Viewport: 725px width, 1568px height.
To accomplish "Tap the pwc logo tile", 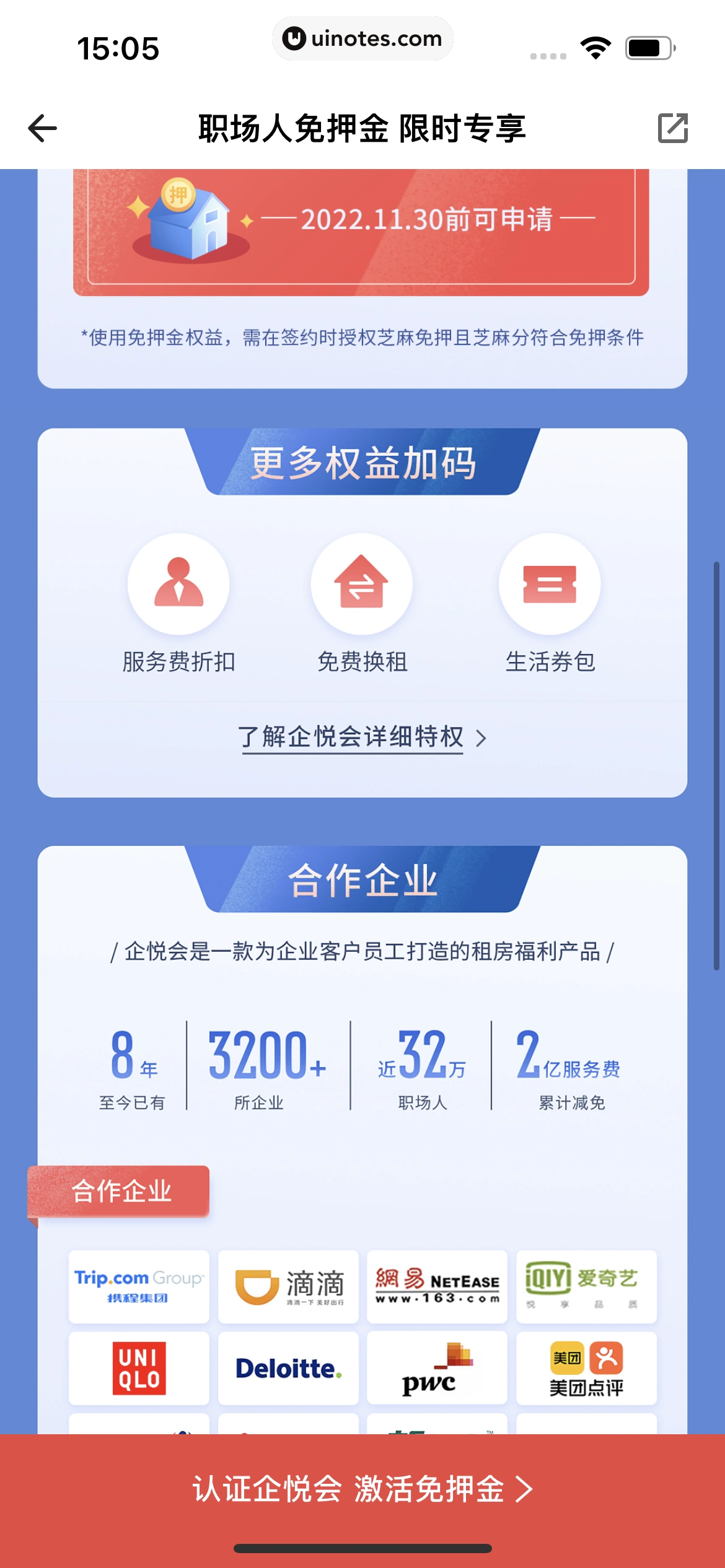I will click(437, 1369).
